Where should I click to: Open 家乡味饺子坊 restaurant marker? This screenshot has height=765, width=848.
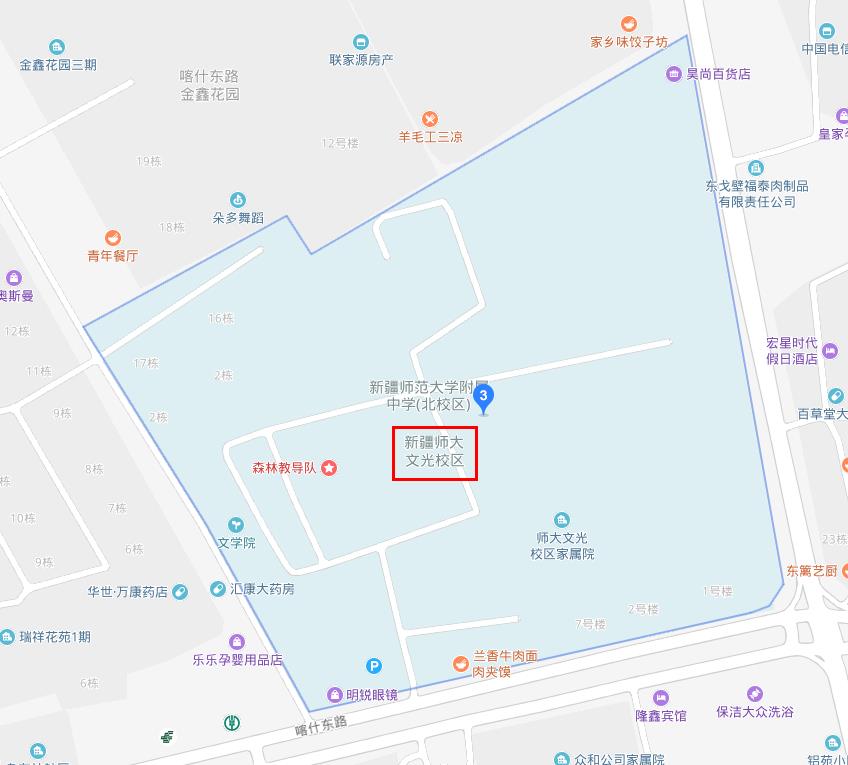[628, 24]
